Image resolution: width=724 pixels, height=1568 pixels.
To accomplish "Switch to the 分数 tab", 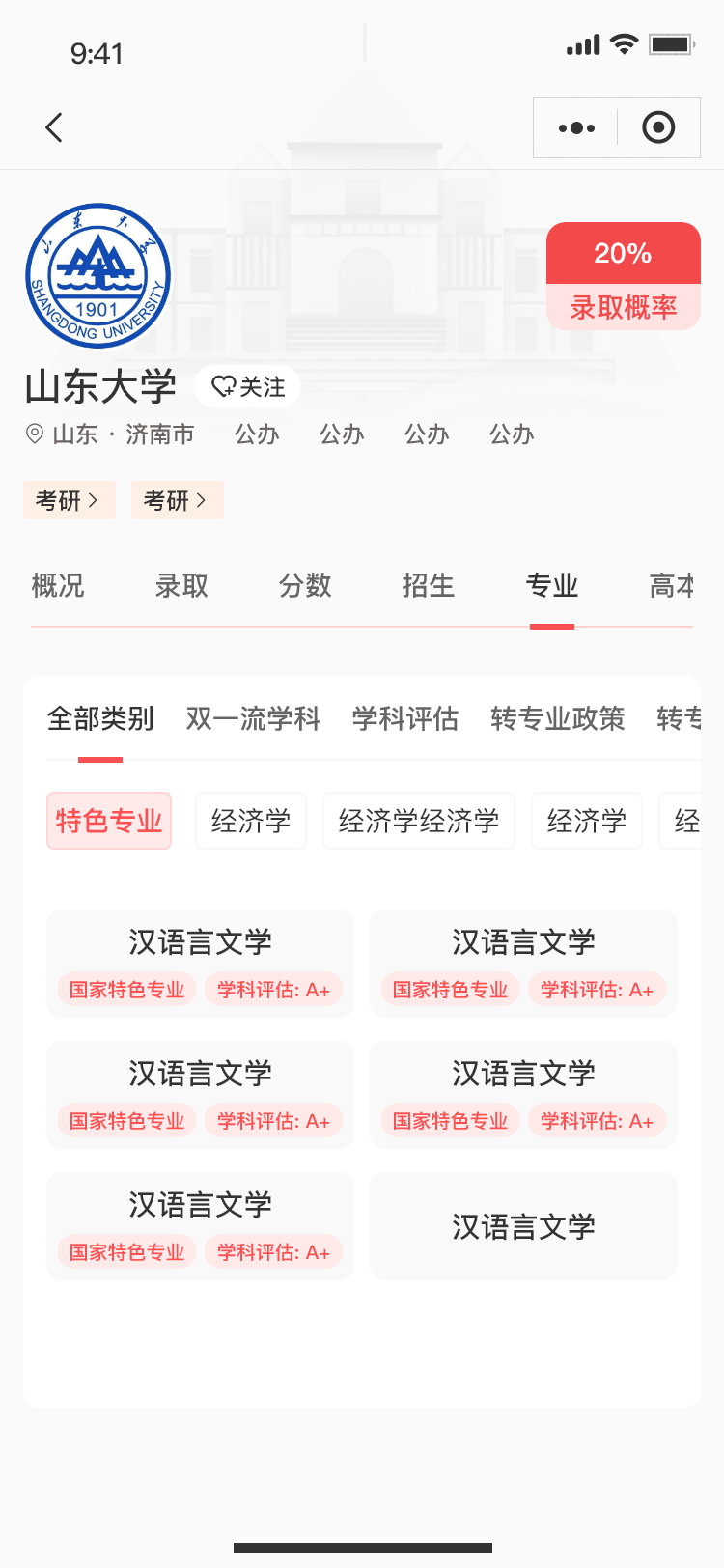I will 305,585.
